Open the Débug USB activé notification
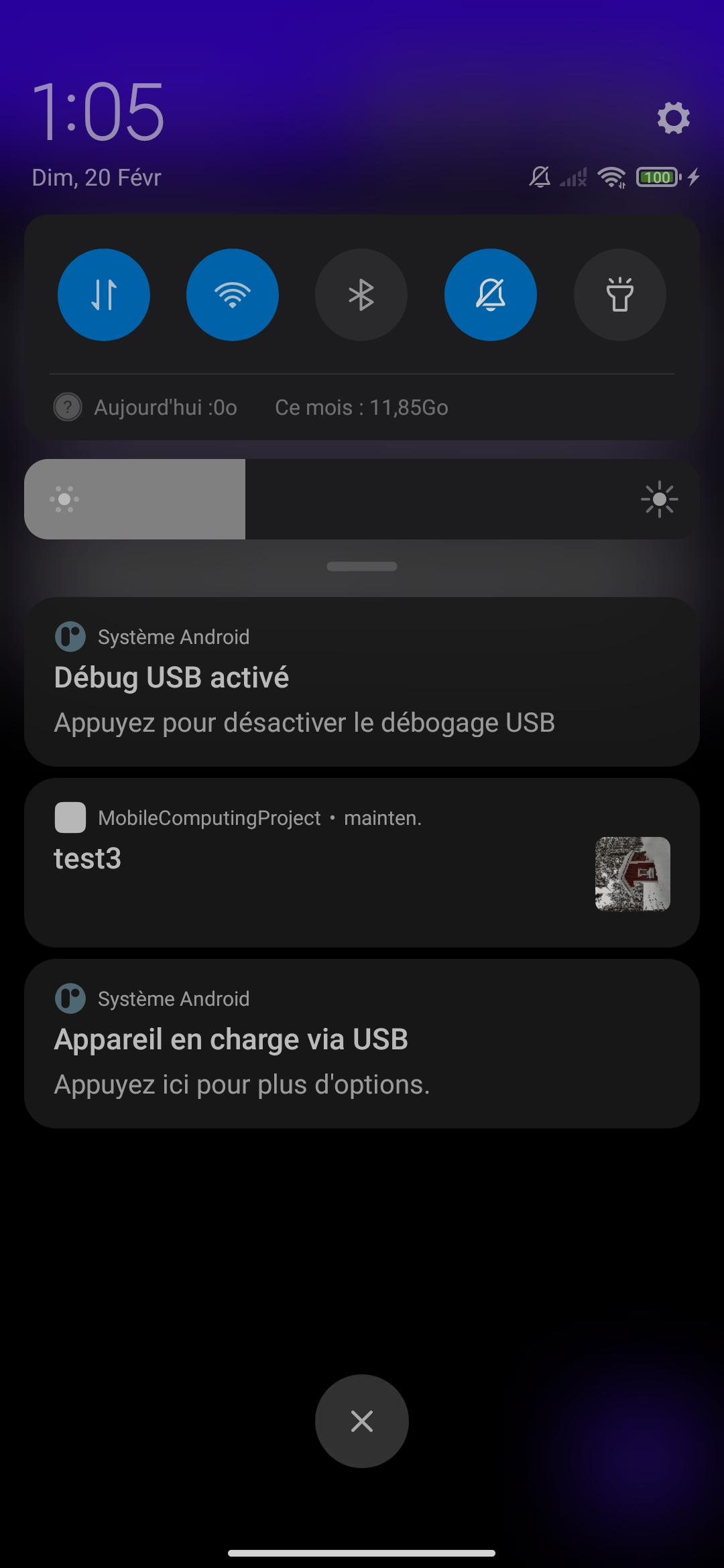The width and height of the screenshot is (724, 1568). point(362,681)
